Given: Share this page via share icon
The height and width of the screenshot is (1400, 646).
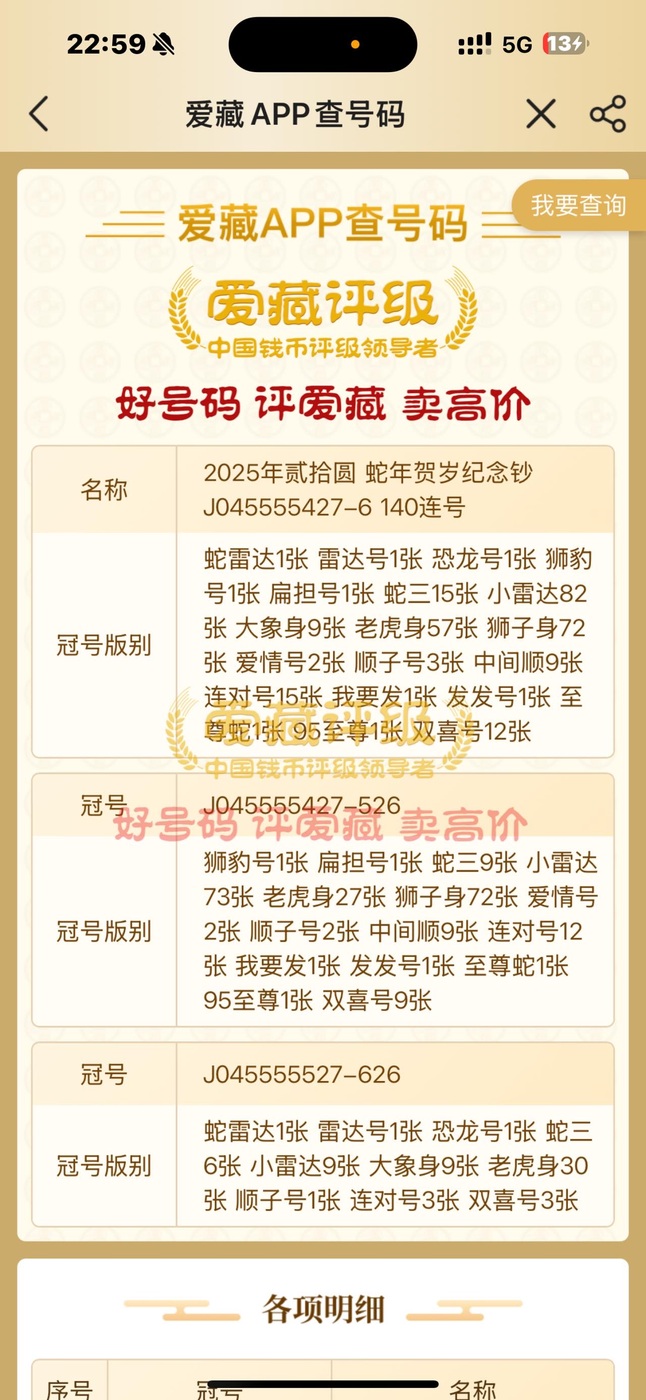Looking at the screenshot, I should [607, 114].
